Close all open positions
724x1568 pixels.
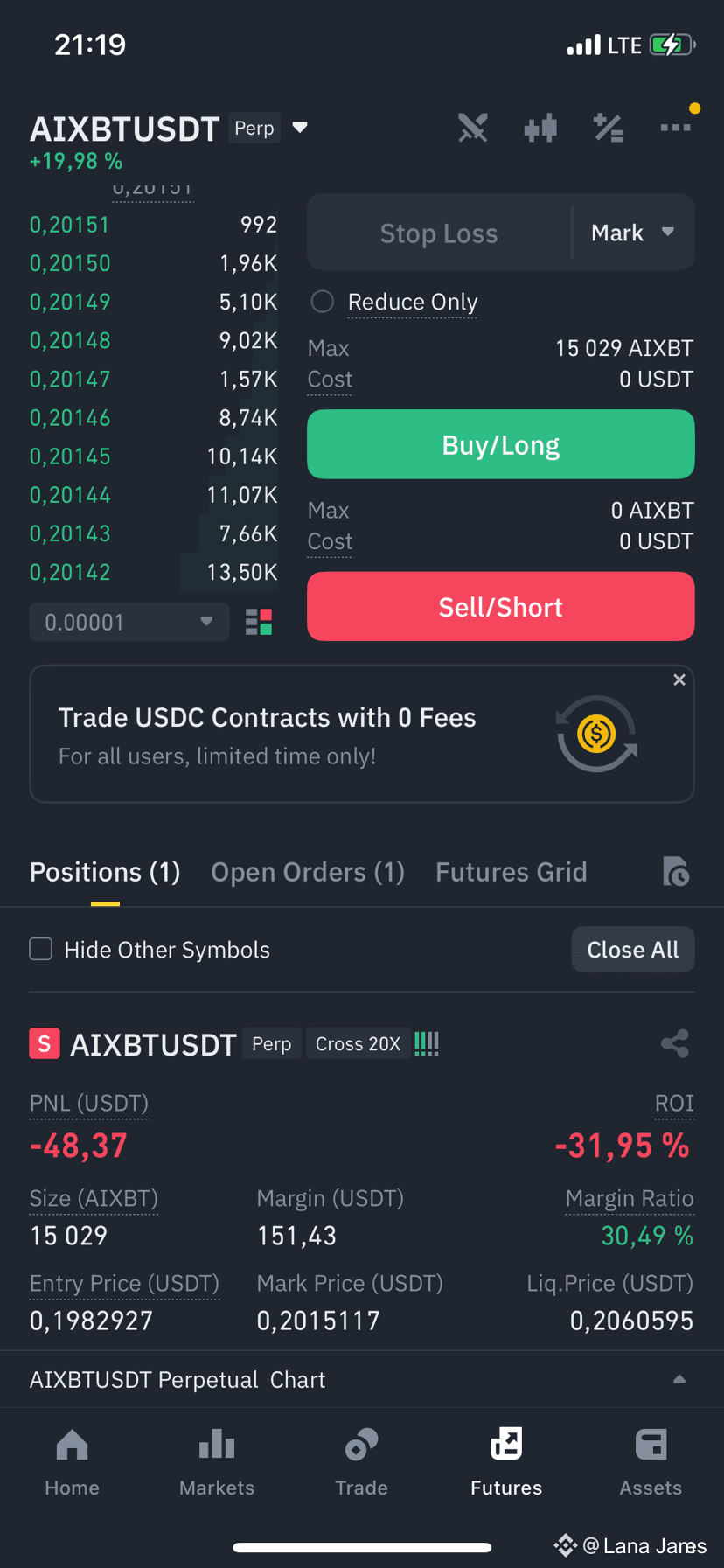tap(633, 950)
